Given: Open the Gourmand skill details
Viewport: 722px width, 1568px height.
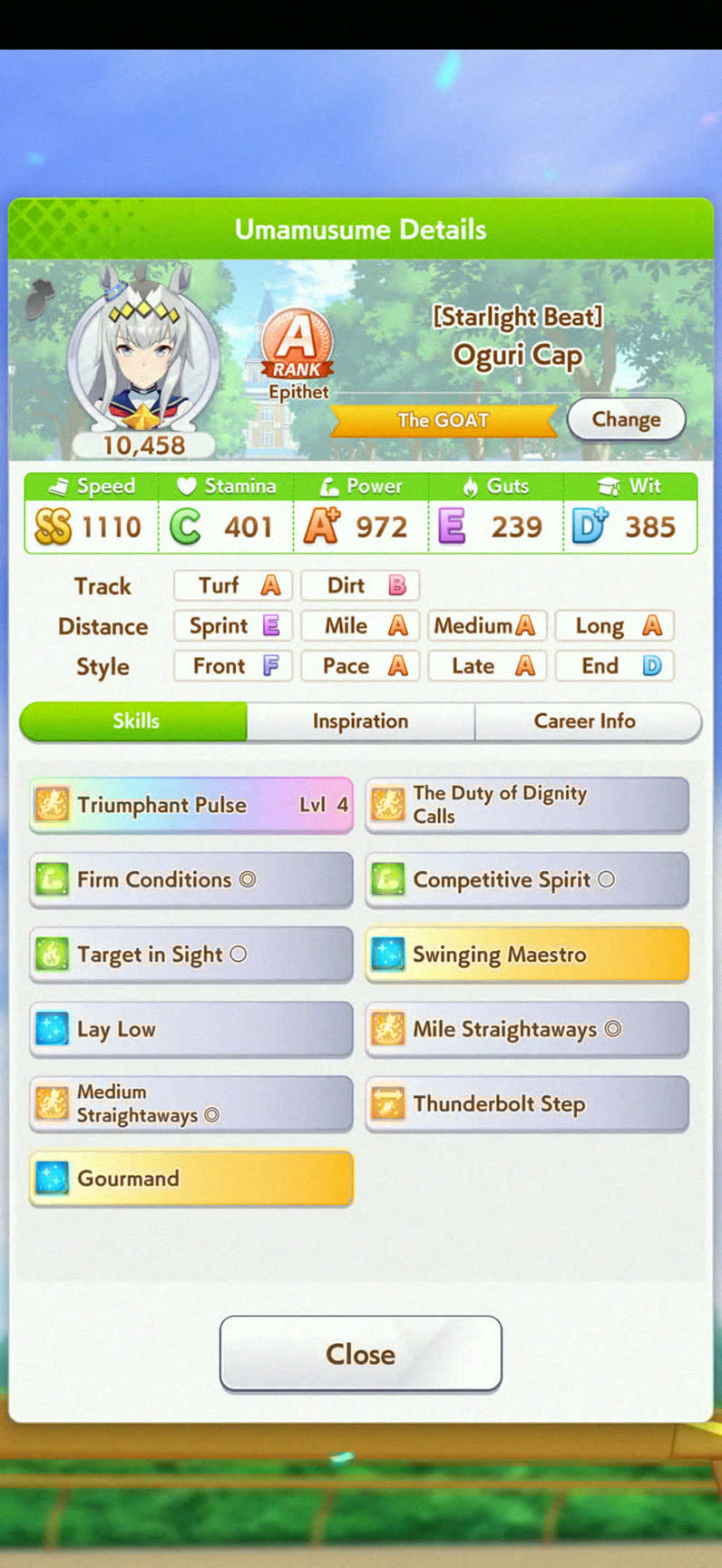Looking at the screenshot, I should tap(191, 1179).
